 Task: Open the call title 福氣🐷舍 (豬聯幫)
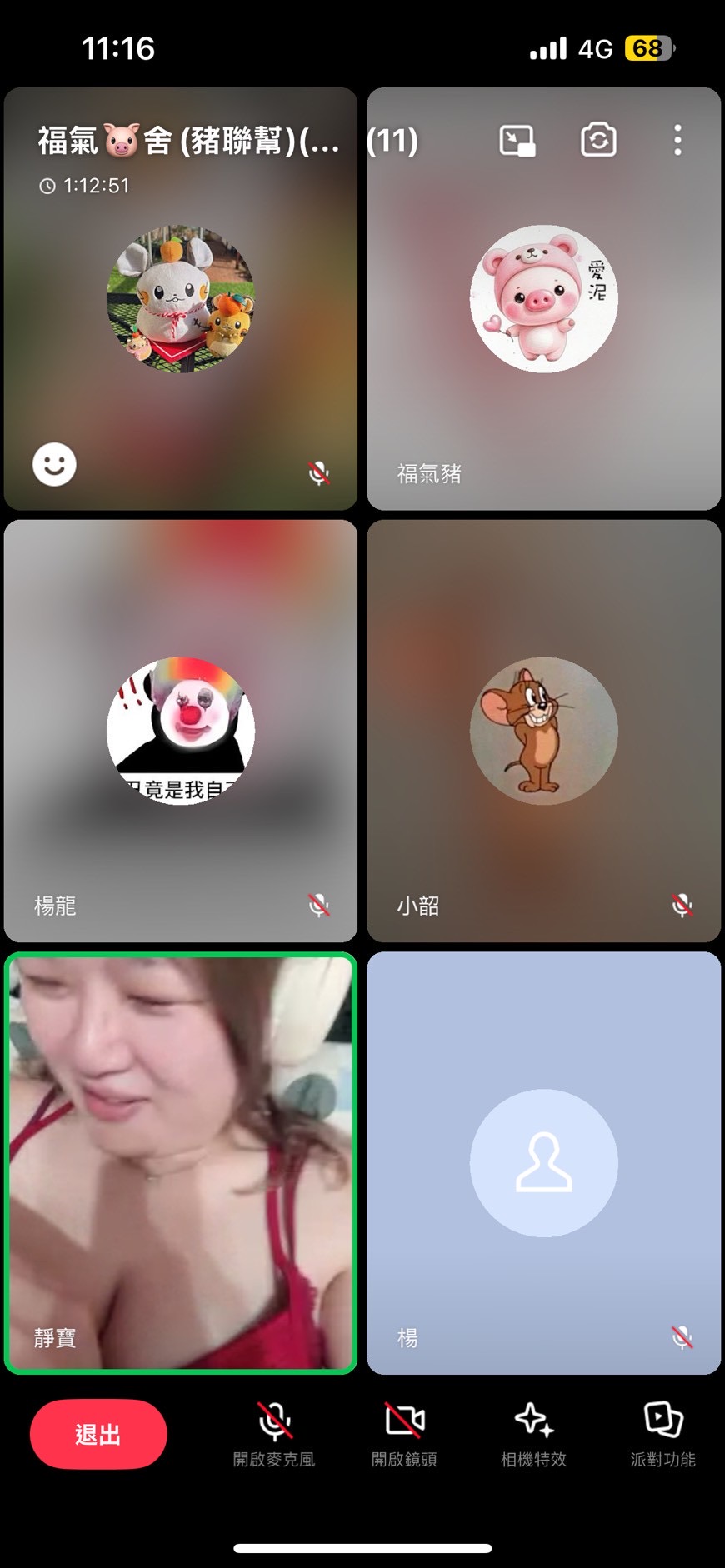pos(187,142)
